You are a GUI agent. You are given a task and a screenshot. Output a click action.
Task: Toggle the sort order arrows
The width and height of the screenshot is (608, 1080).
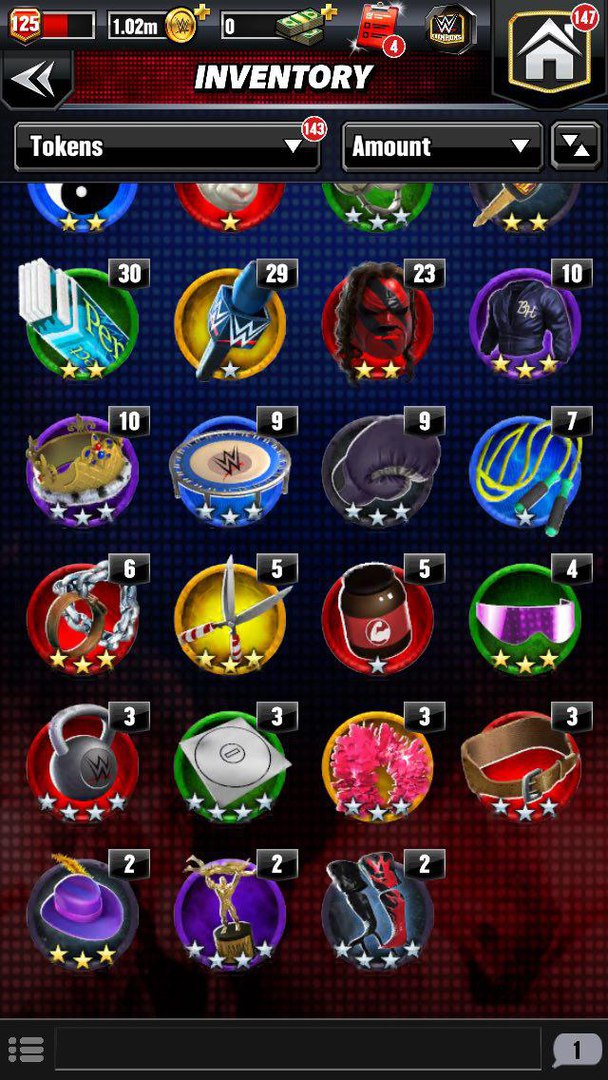coord(576,147)
